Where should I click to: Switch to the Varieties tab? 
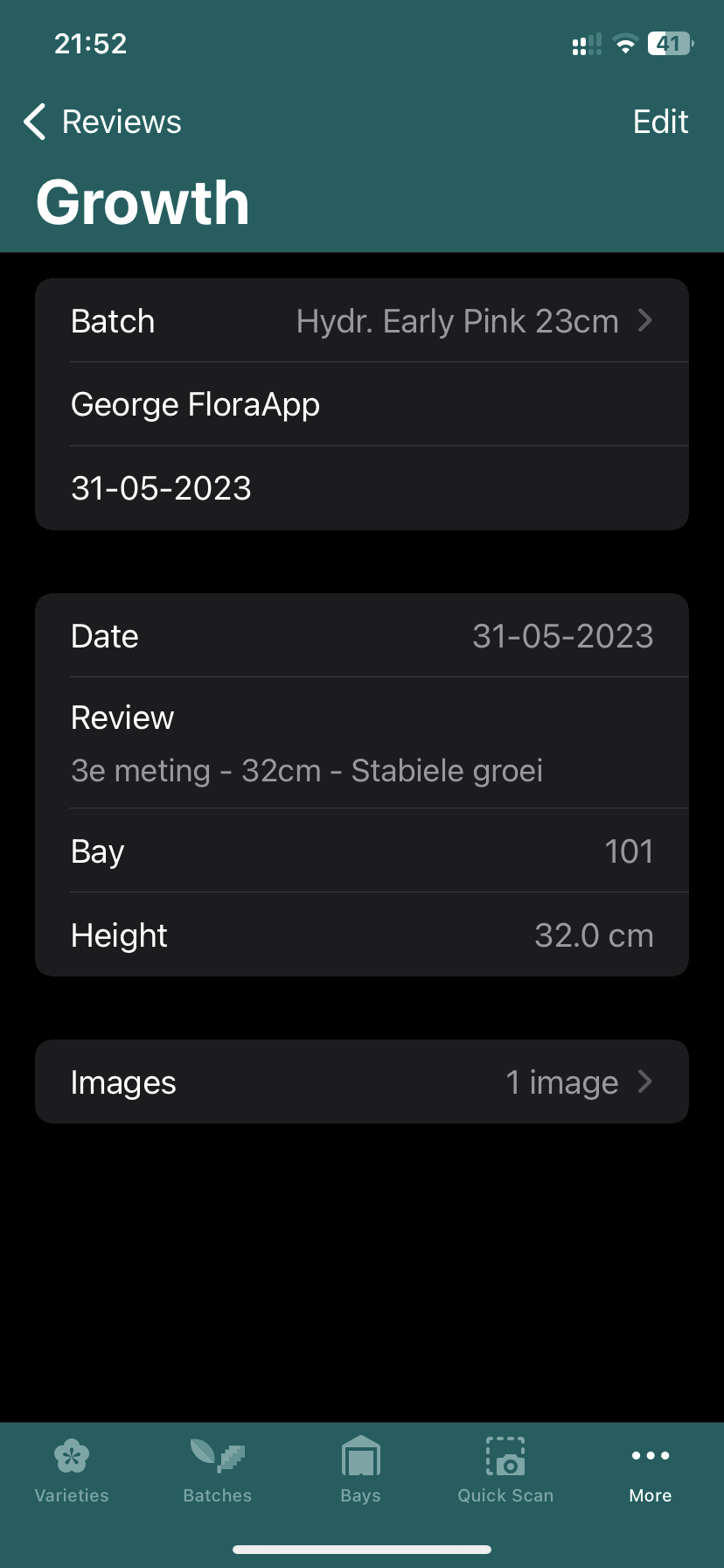click(x=72, y=1471)
